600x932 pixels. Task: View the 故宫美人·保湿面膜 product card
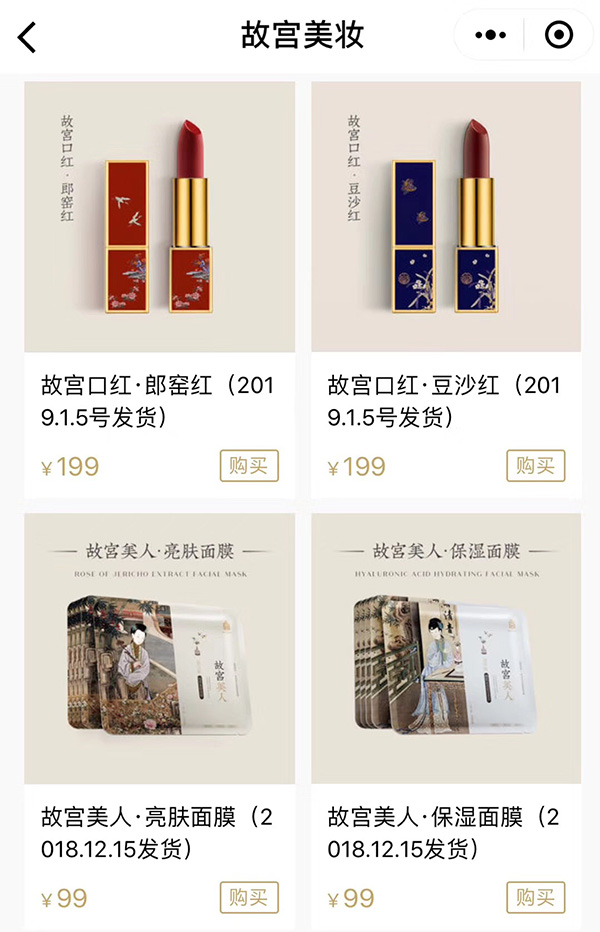446,649
